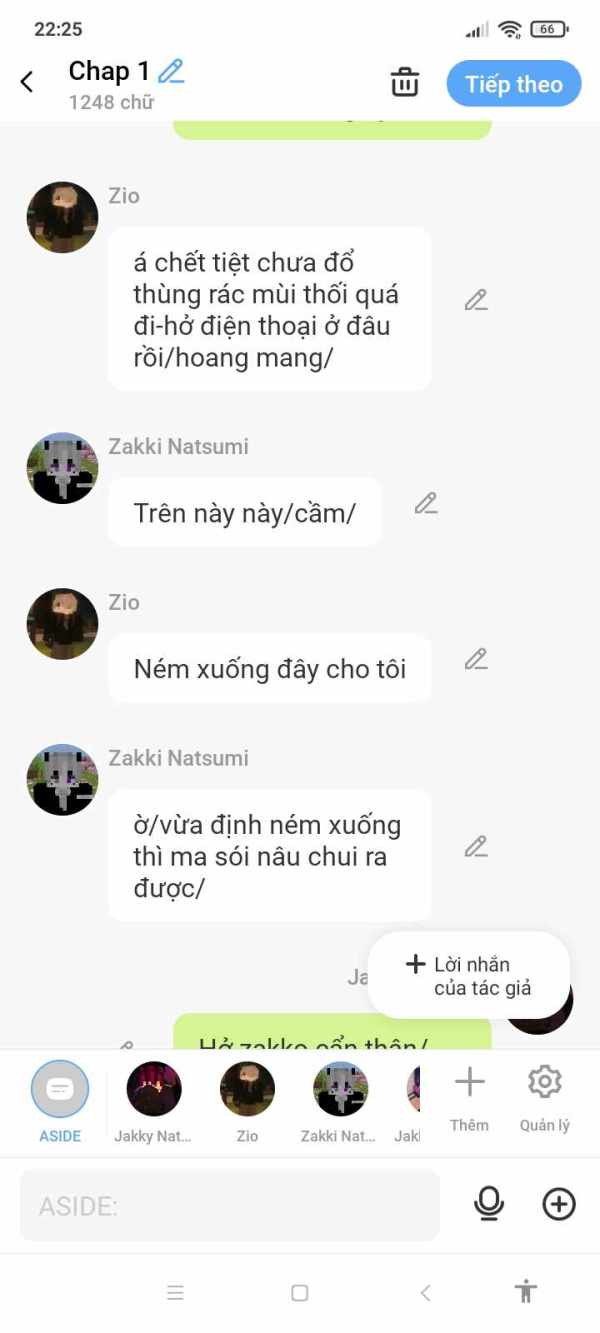Add a new character with Thêm
The height and width of the screenshot is (1333, 600).
point(469,1099)
